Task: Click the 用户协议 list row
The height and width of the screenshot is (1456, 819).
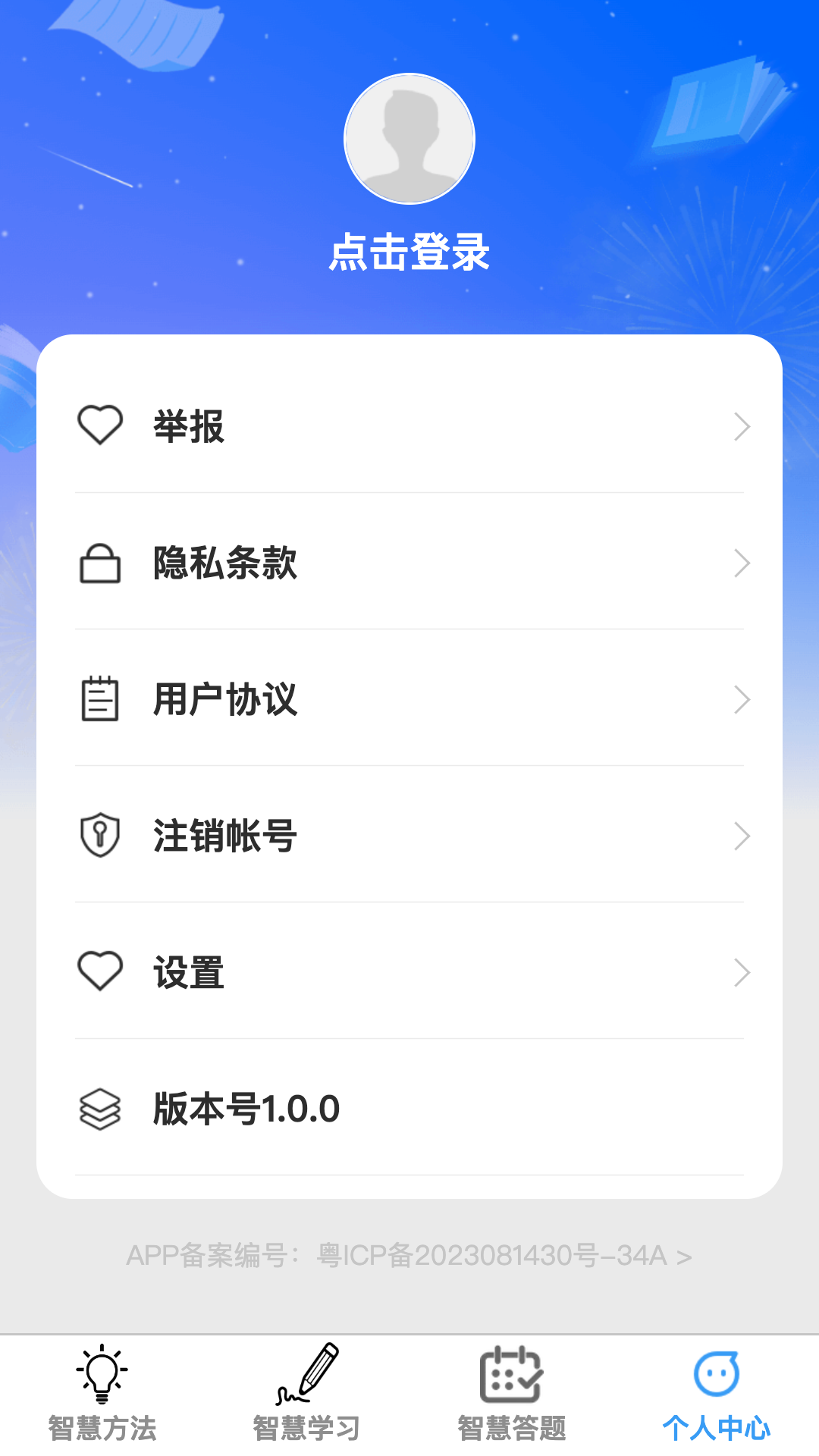Action: (x=409, y=700)
